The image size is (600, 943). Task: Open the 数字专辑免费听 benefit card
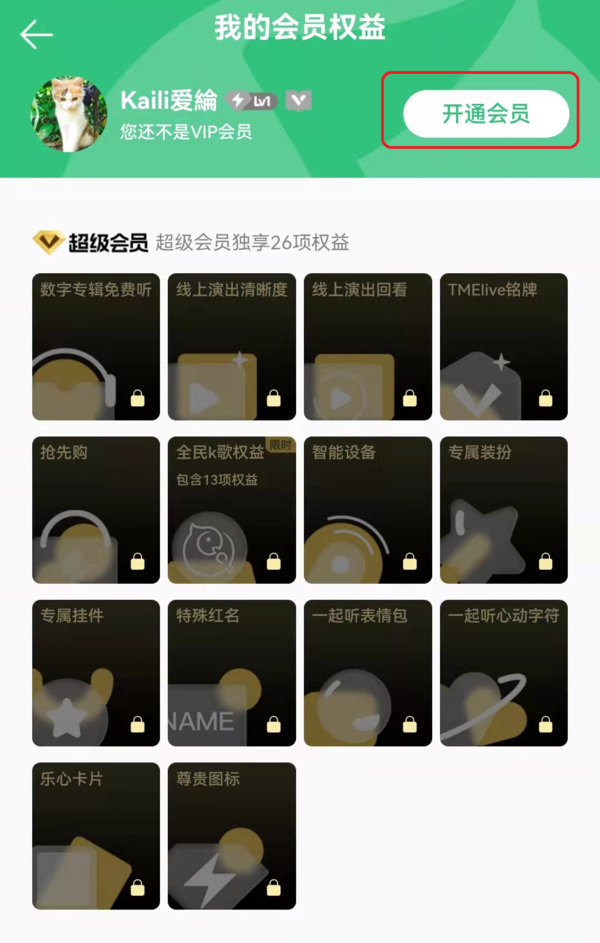pyautogui.click(x=96, y=346)
